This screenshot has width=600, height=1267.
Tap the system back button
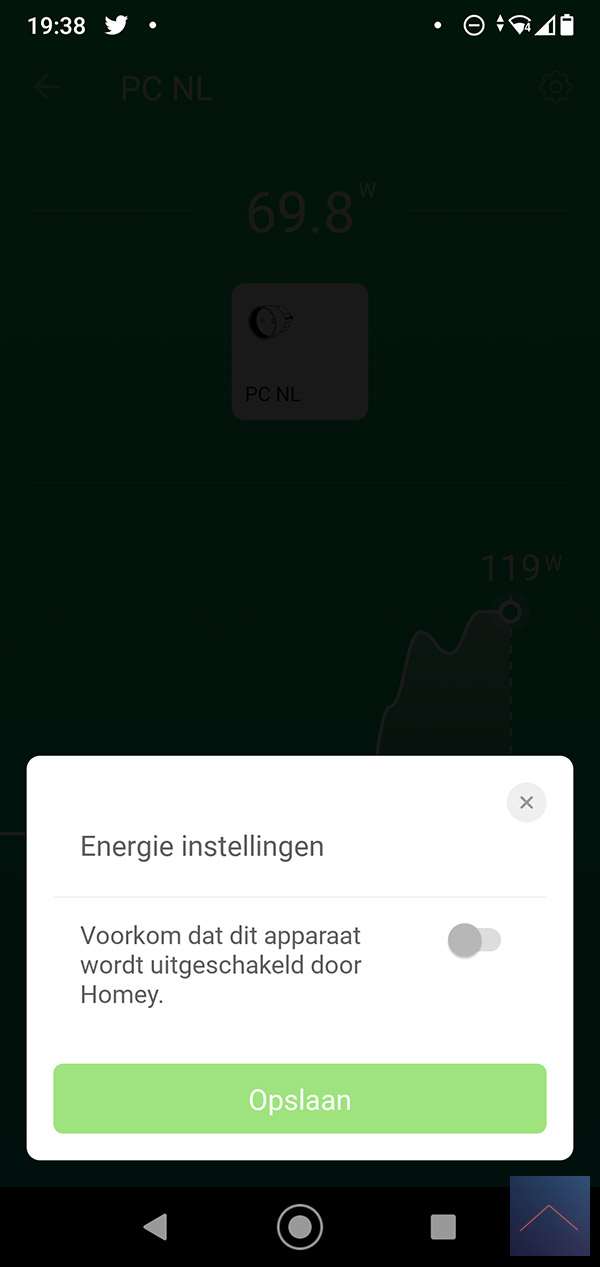coord(155,1226)
